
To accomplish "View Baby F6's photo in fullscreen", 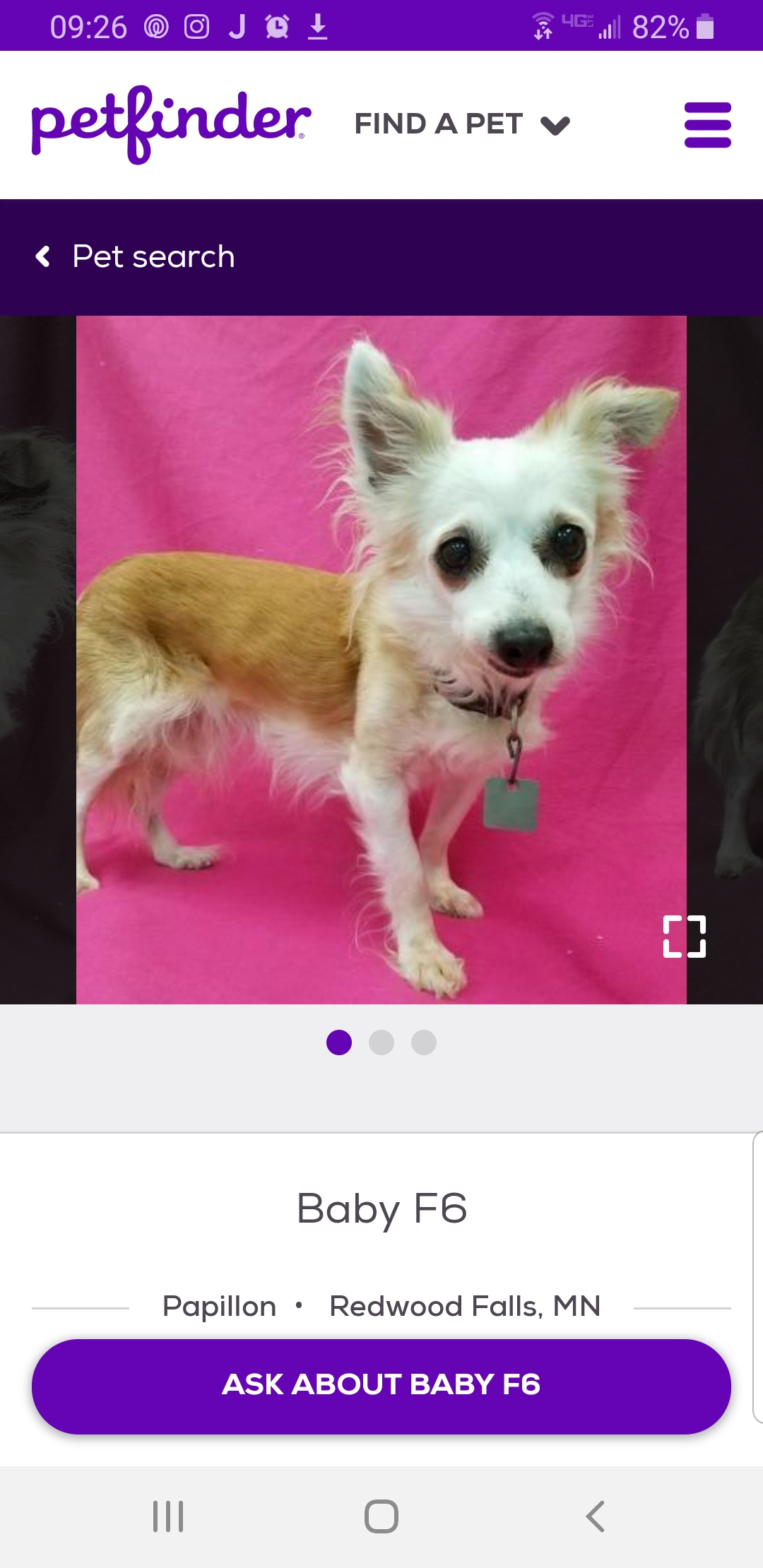I will (684, 937).
